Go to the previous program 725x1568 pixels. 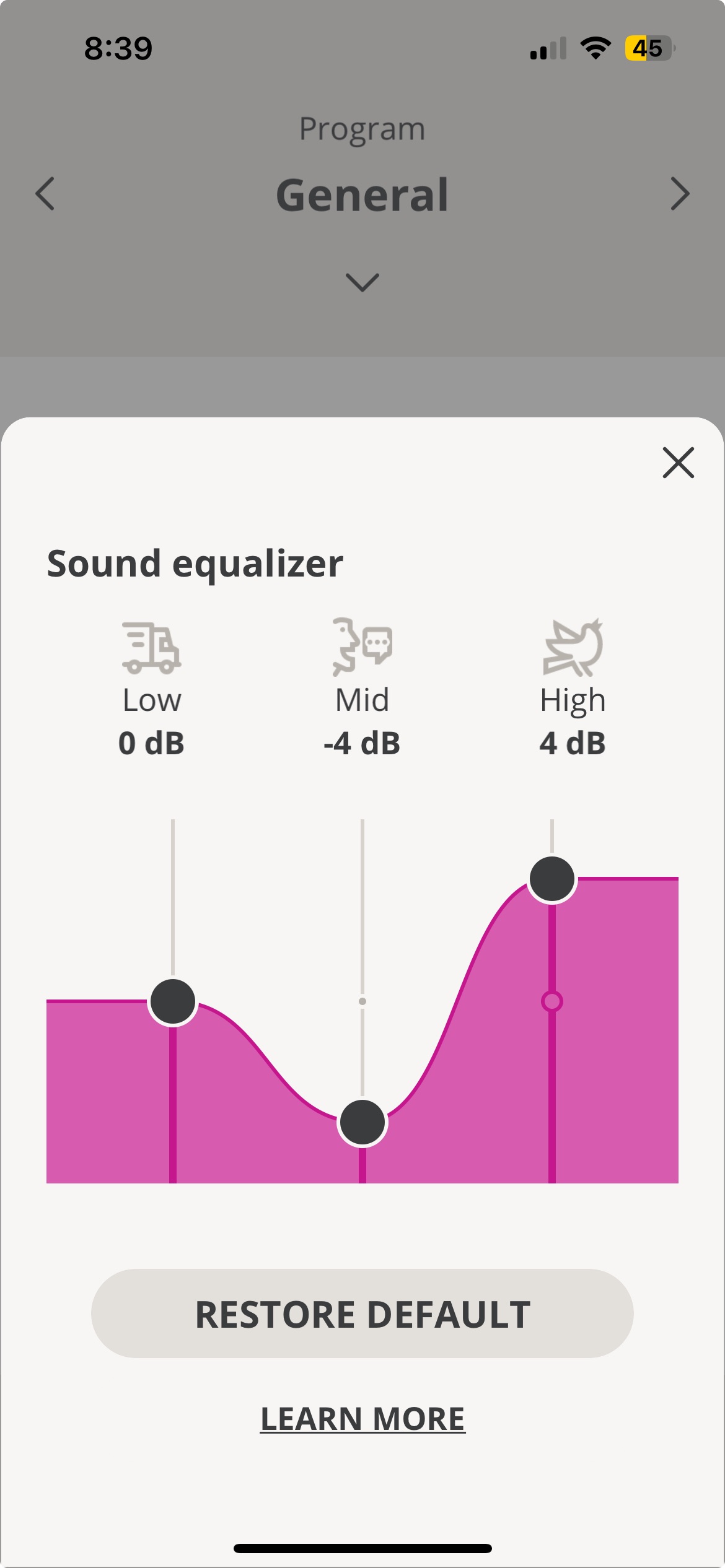[x=45, y=194]
